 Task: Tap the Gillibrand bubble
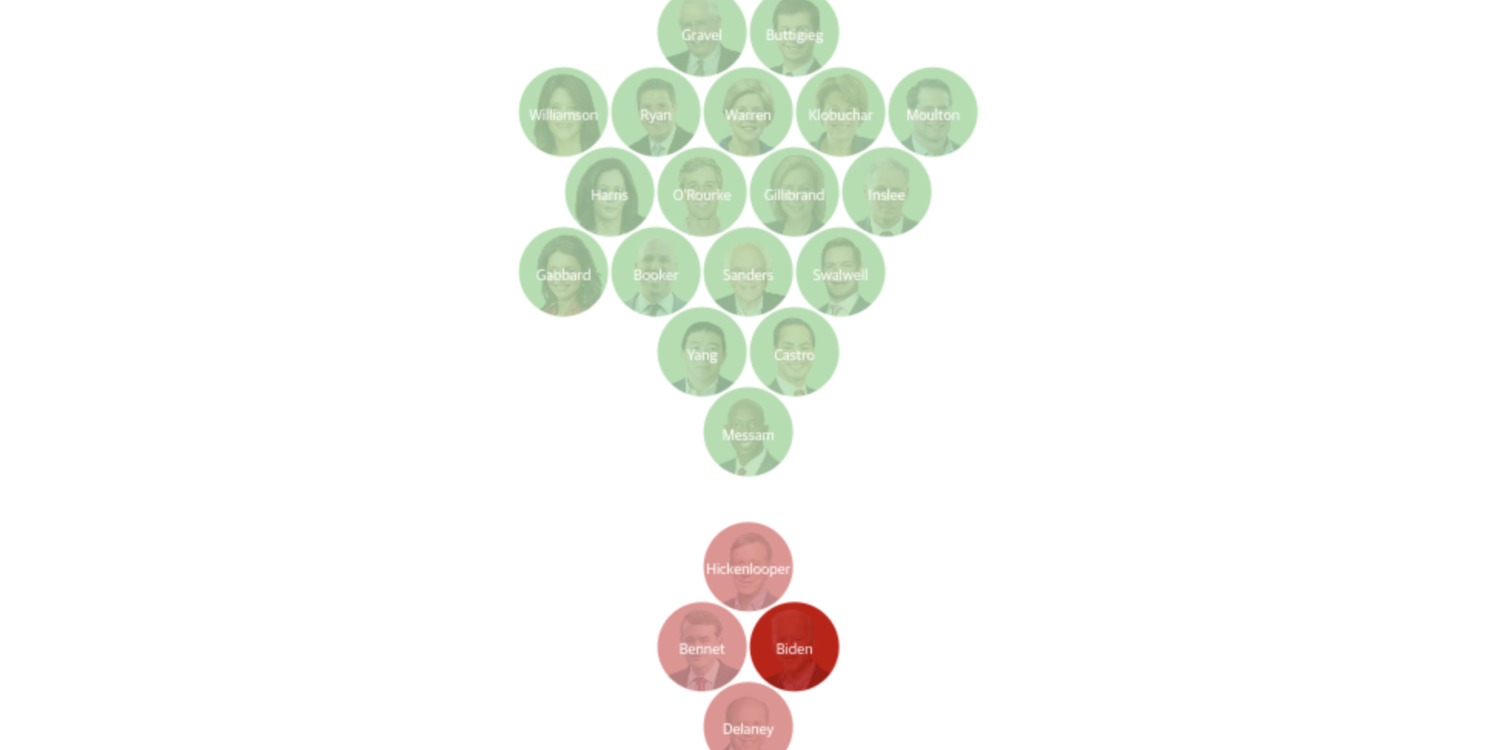(794, 192)
